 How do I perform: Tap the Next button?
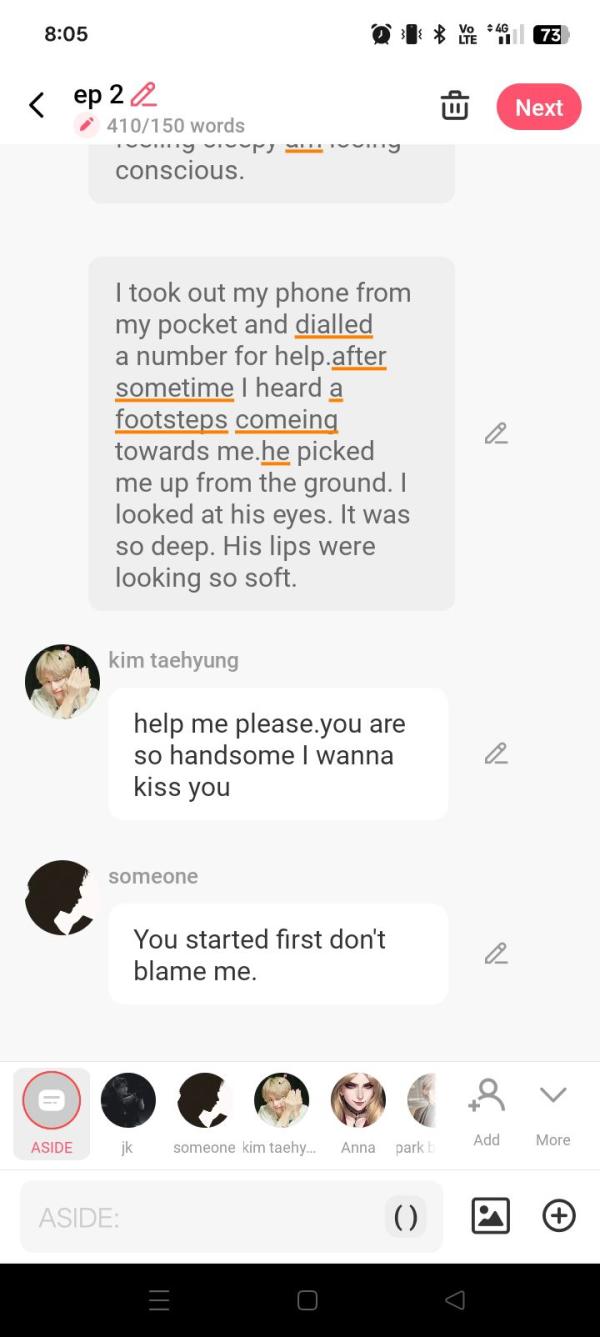(538, 107)
